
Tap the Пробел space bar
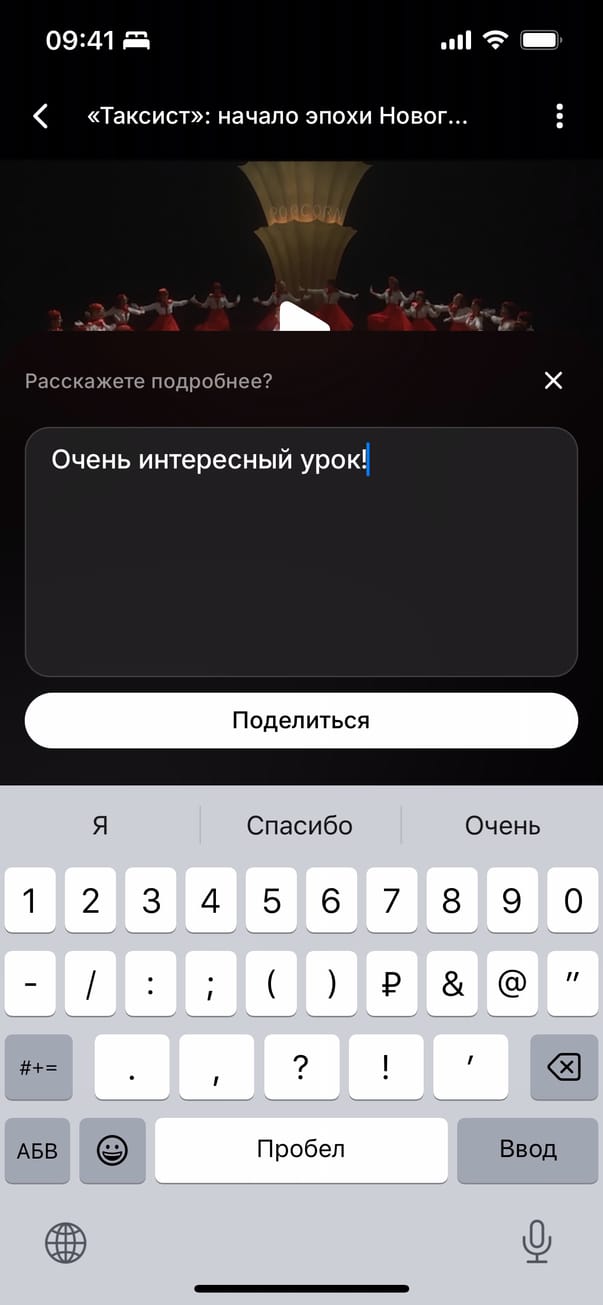coord(301,1150)
